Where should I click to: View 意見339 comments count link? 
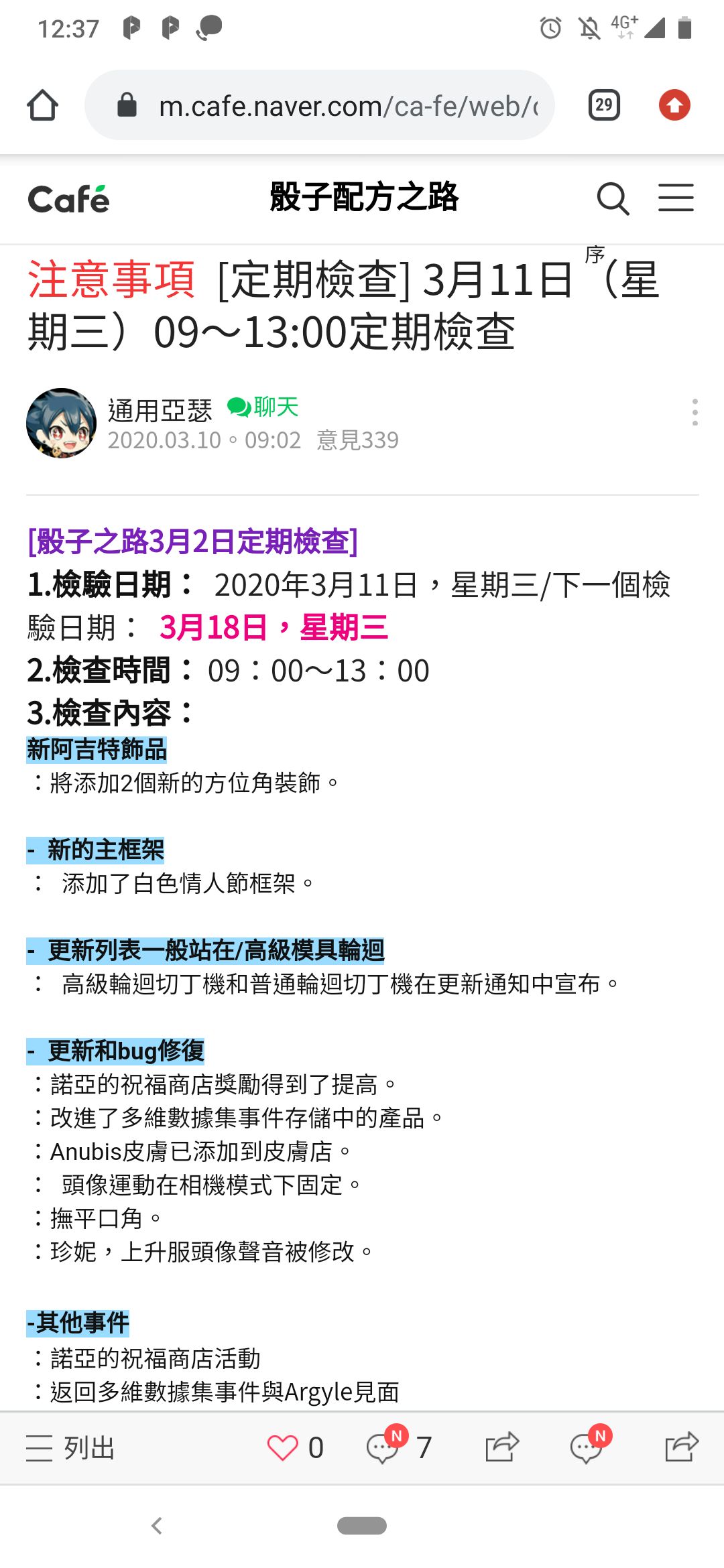[x=357, y=440]
